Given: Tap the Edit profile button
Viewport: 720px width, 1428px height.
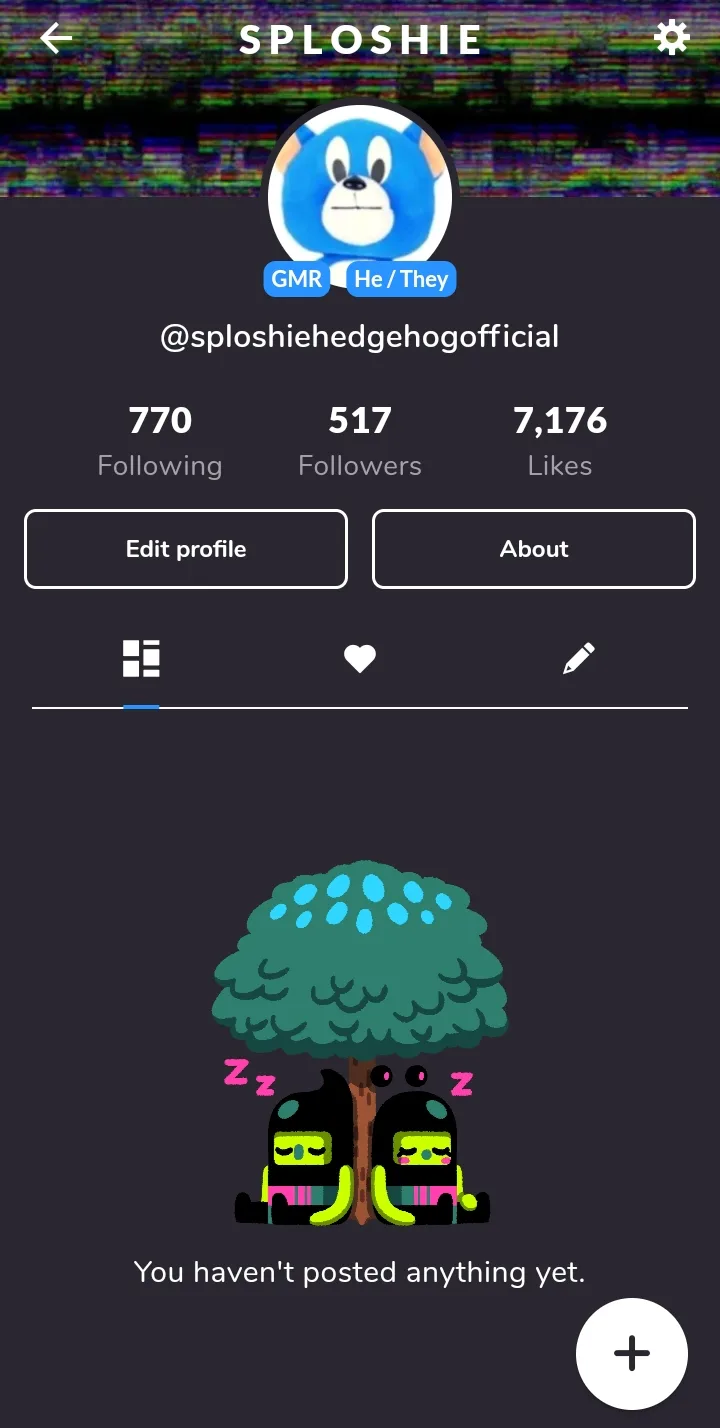Looking at the screenshot, I should (186, 549).
